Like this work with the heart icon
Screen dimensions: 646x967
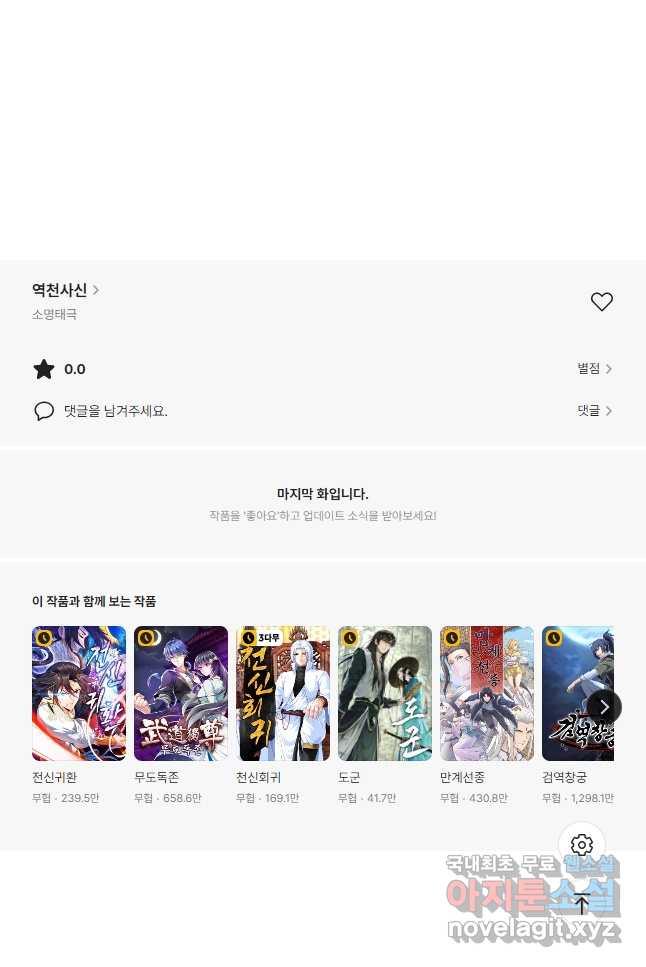coord(601,302)
